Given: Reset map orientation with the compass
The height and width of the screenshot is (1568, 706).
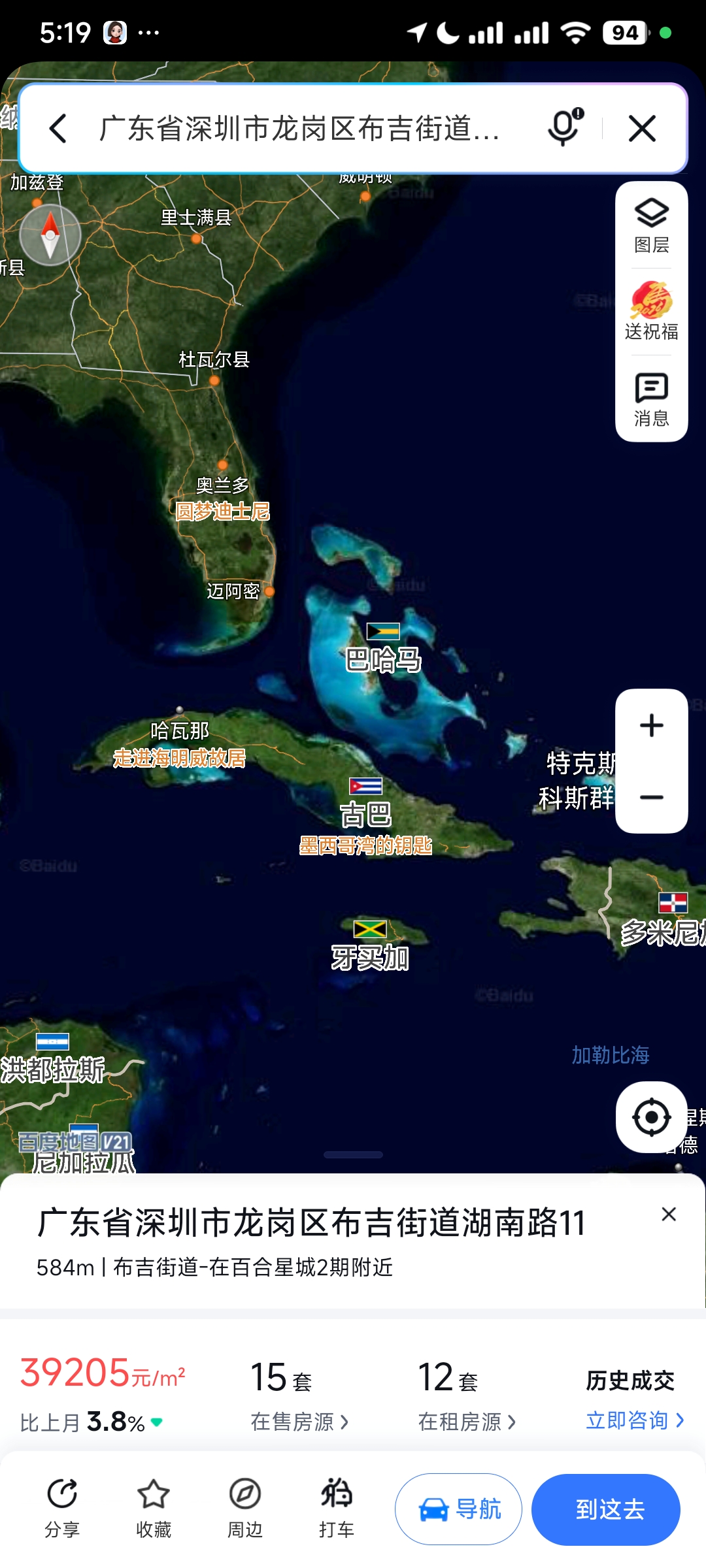Looking at the screenshot, I should 50,235.
